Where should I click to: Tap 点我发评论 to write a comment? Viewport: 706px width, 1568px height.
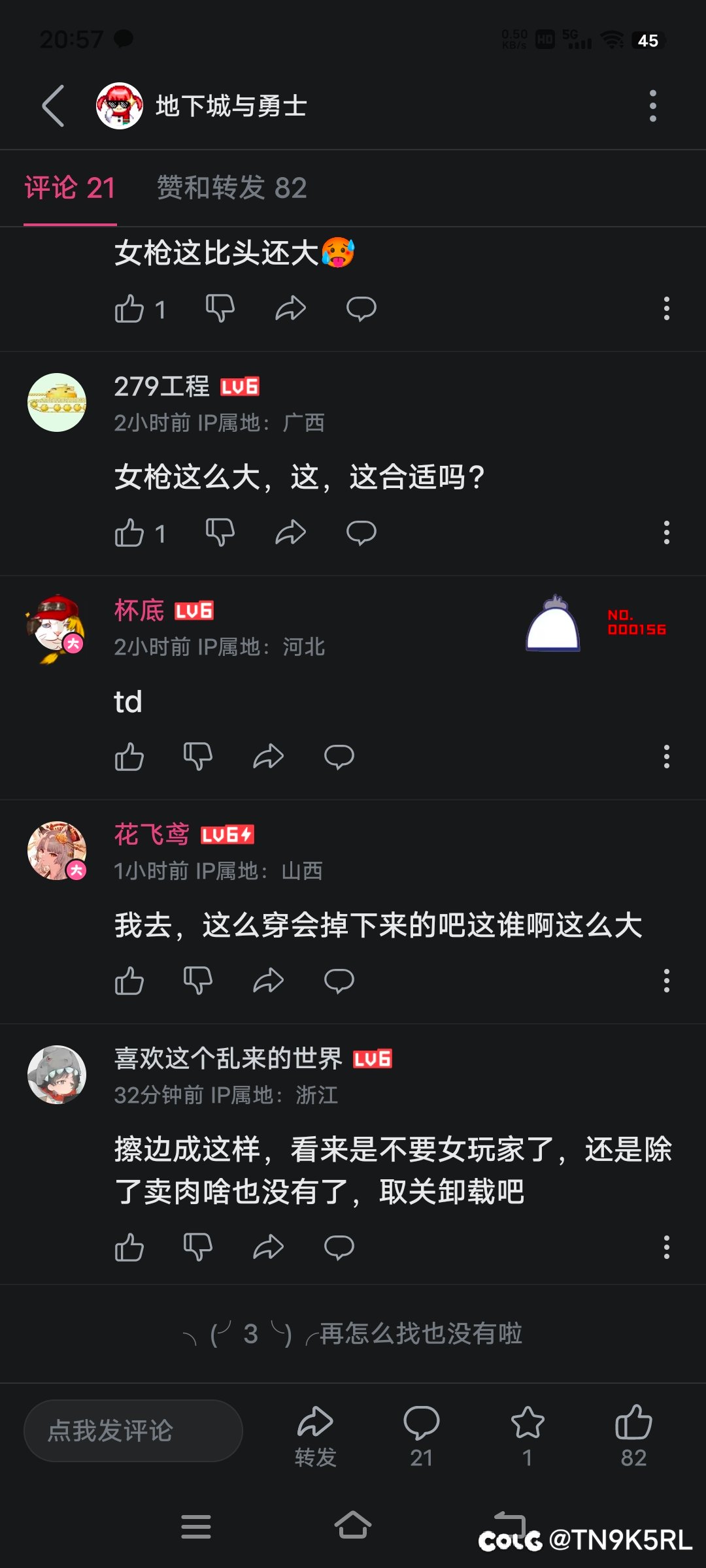click(x=133, y=1431)
